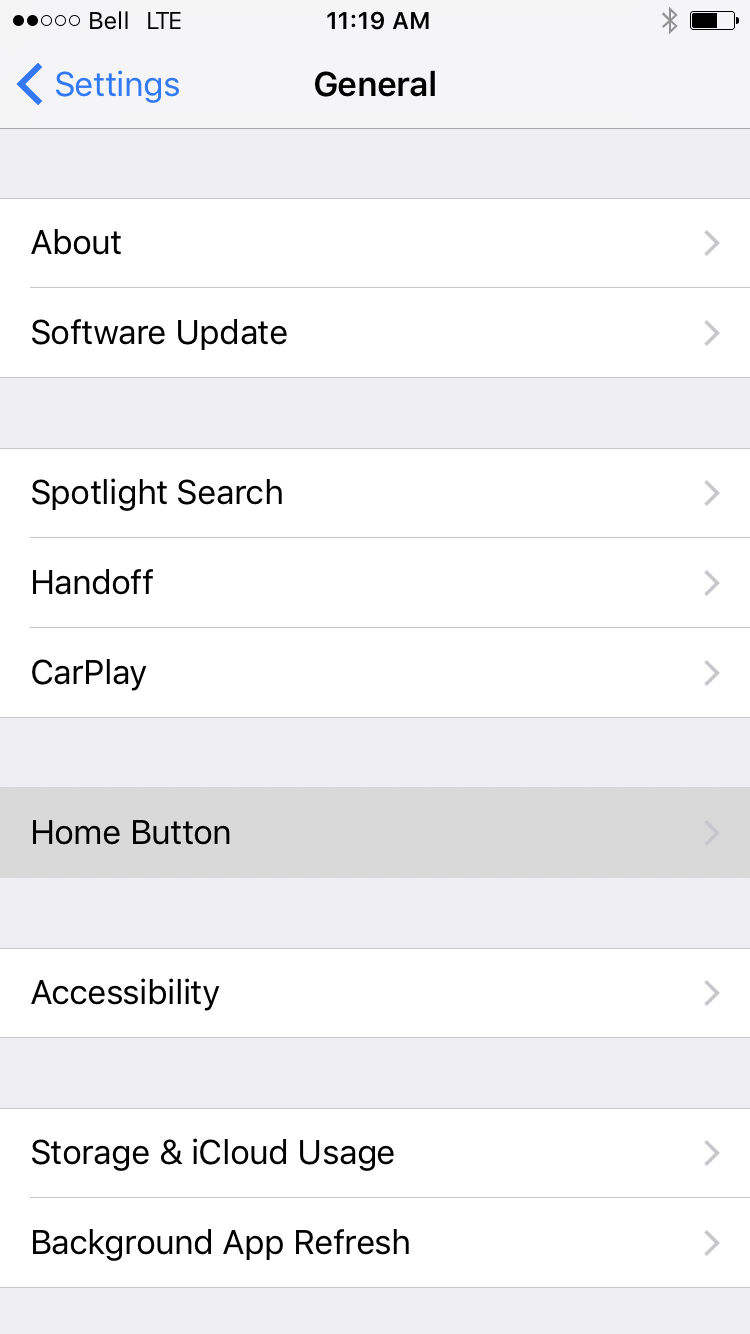750x1334 pixels.
Task: Open Background App Refresh
Action: [375, 1243]
